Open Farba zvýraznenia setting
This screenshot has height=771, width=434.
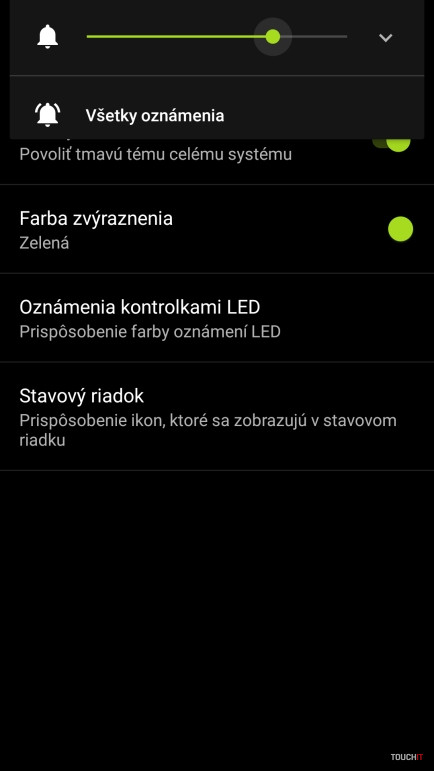point(217,229)
